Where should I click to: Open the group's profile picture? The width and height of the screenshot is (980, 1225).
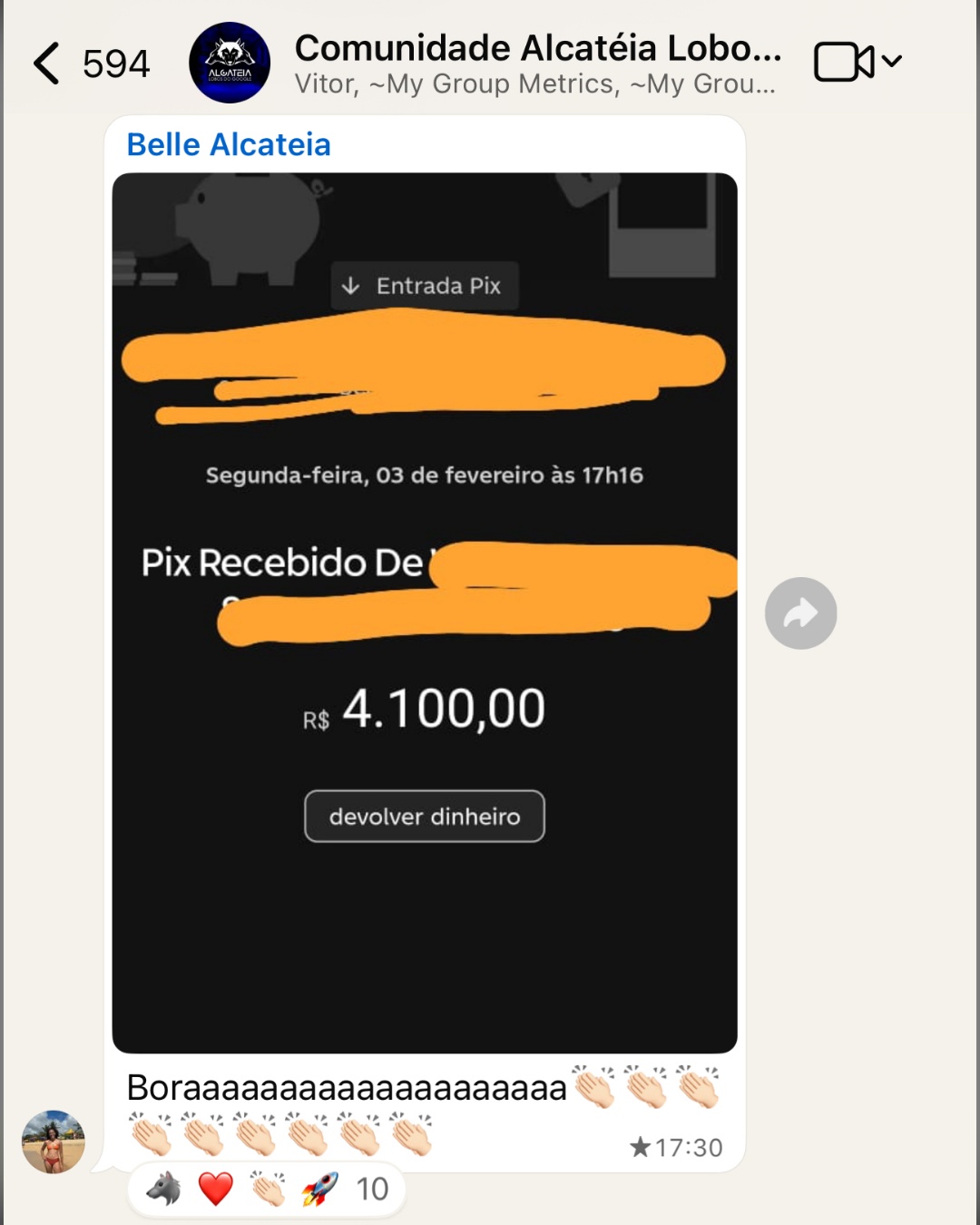(230, 64)
